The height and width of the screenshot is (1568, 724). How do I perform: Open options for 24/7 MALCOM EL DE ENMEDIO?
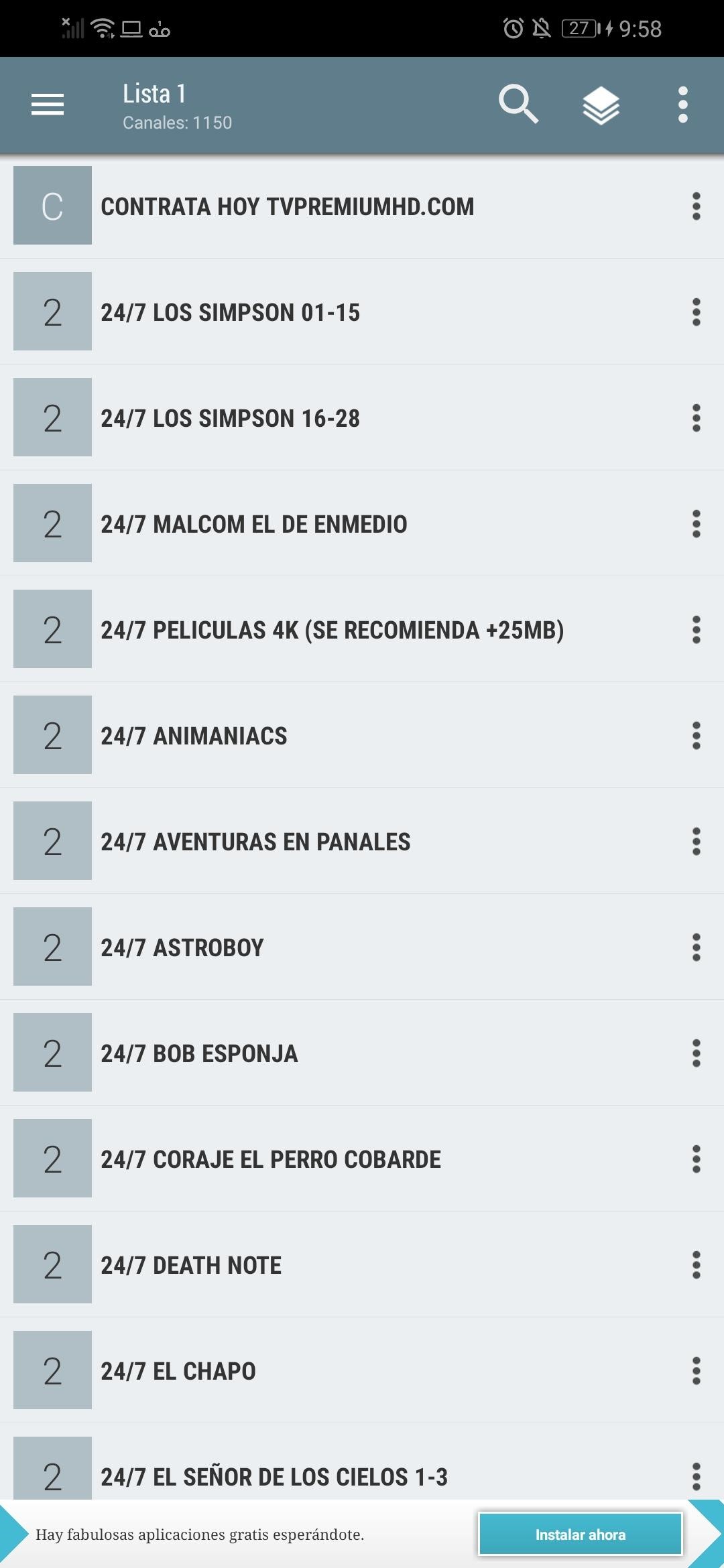point(697,523)
